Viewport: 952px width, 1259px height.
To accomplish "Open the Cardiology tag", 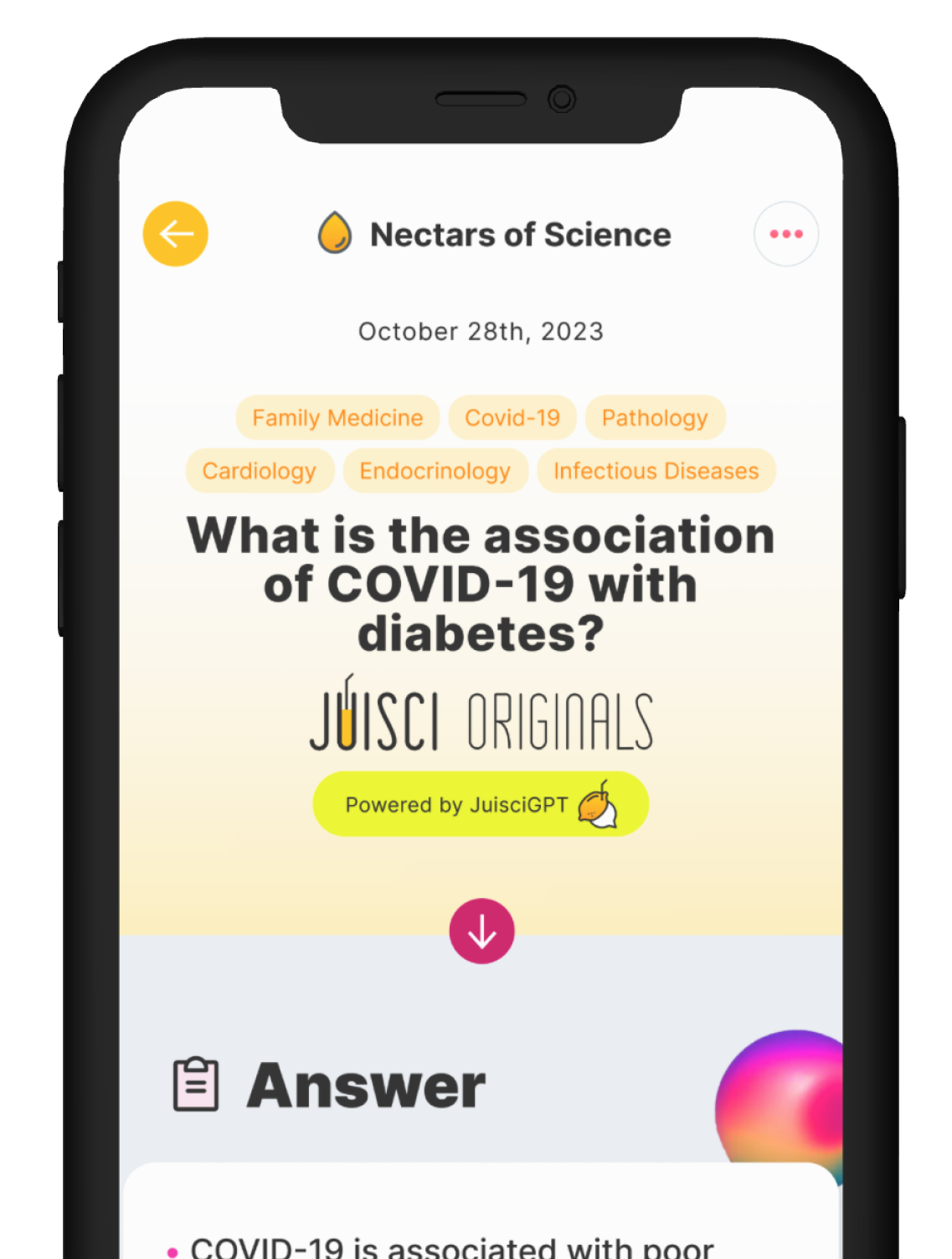I will point(260,471).
